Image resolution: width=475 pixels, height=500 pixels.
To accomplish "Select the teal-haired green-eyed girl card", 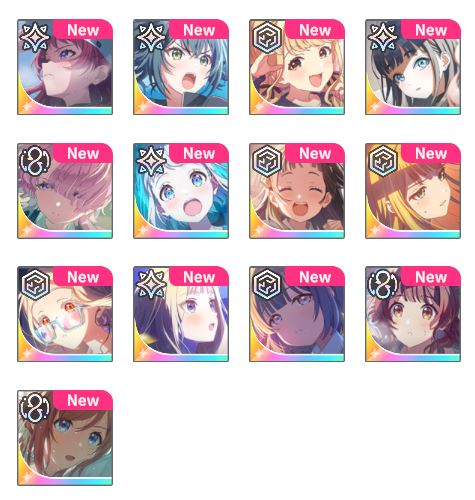I will point(181,67).
